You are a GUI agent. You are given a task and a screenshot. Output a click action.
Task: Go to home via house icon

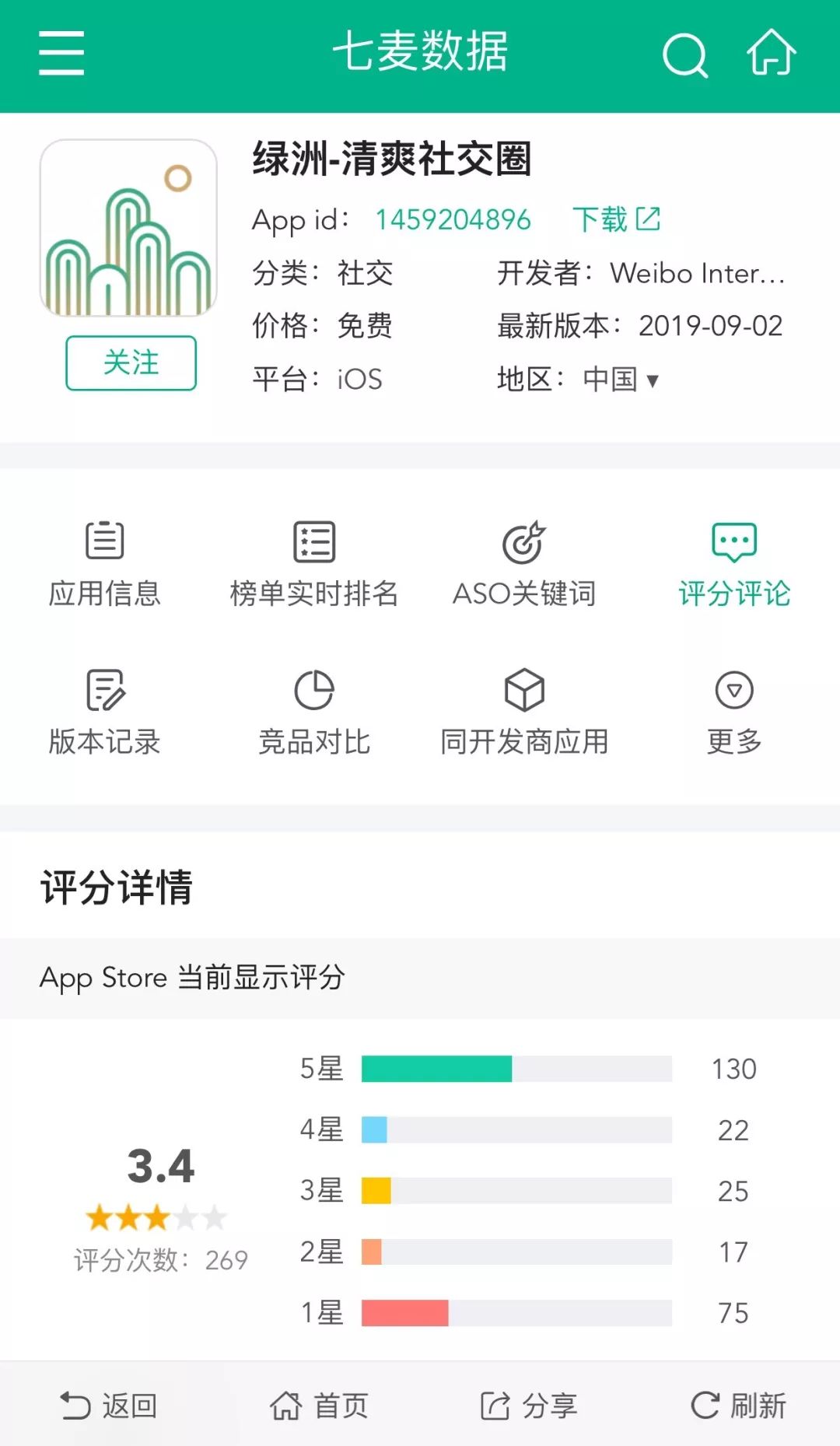772,52
